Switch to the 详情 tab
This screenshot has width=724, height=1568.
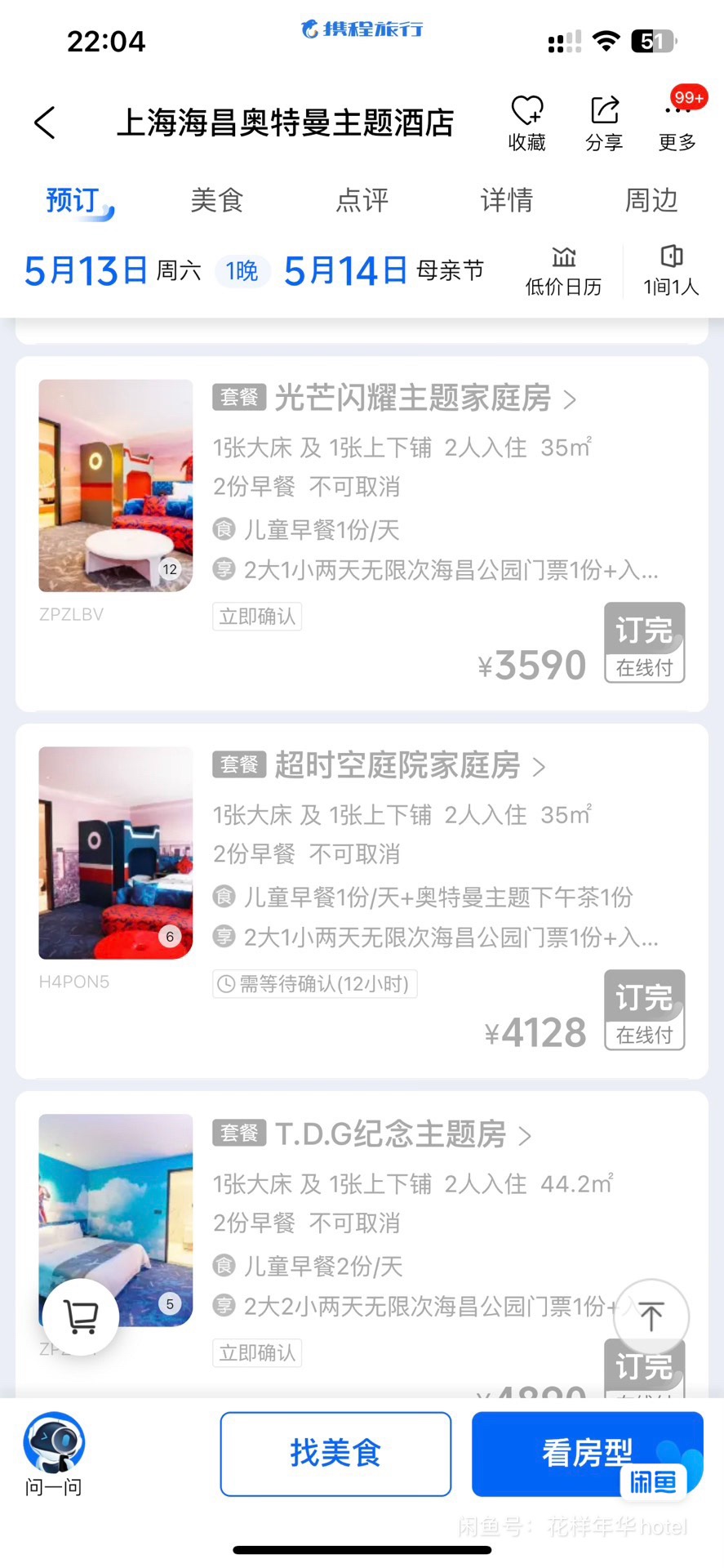[506, 200]
